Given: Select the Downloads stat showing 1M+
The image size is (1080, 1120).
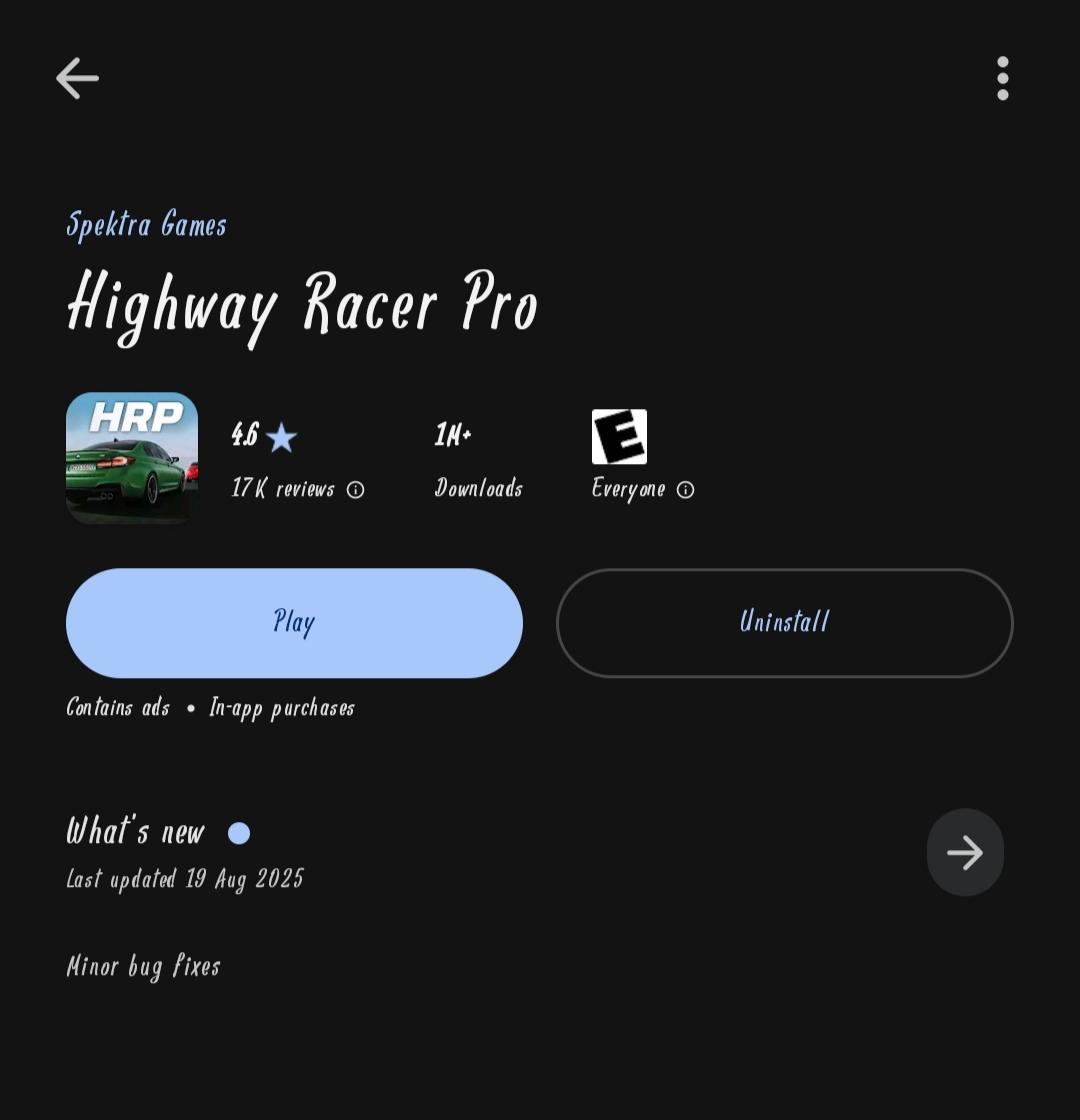Looking at the screenshot, I should pos(478,460).
